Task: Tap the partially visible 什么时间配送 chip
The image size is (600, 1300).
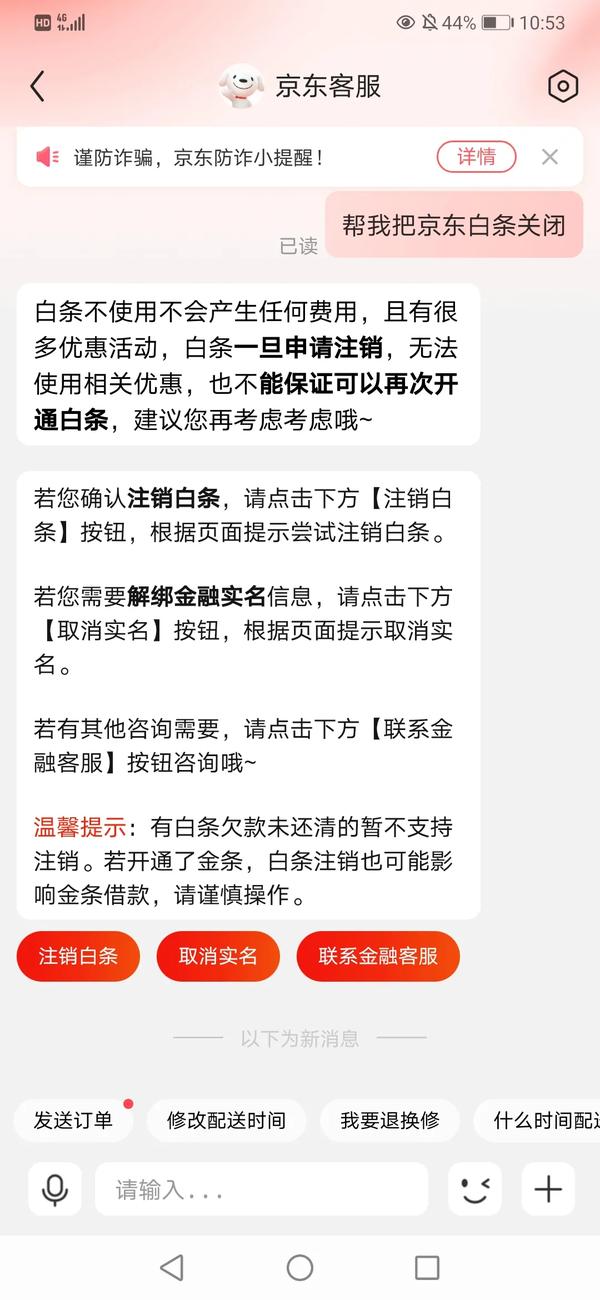Action: (x=540, y=1120)
